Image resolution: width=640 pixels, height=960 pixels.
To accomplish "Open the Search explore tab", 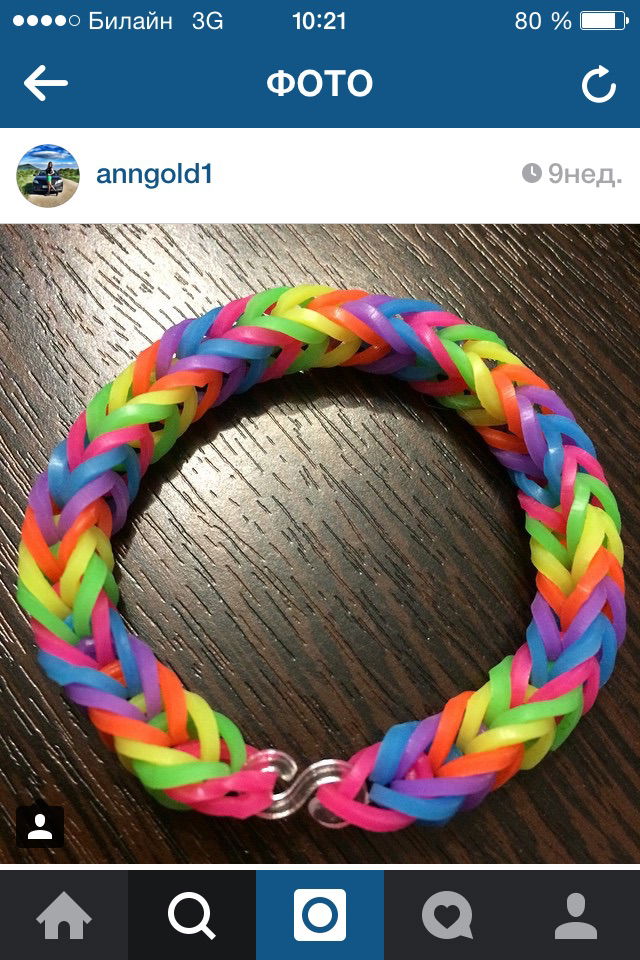I will pyautogui.click(x=192, y=915).
